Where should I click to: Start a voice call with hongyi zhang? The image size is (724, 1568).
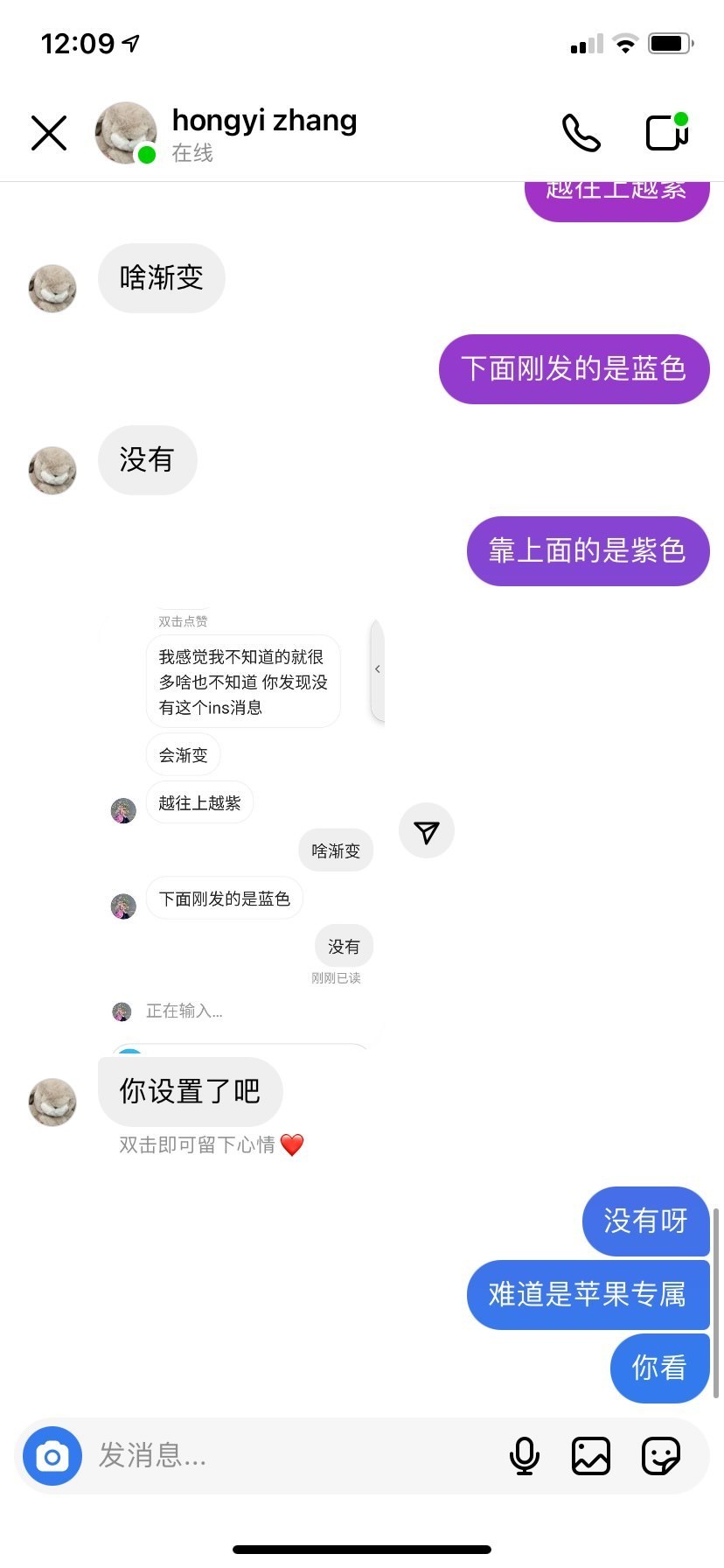click(x=581, y=133)
